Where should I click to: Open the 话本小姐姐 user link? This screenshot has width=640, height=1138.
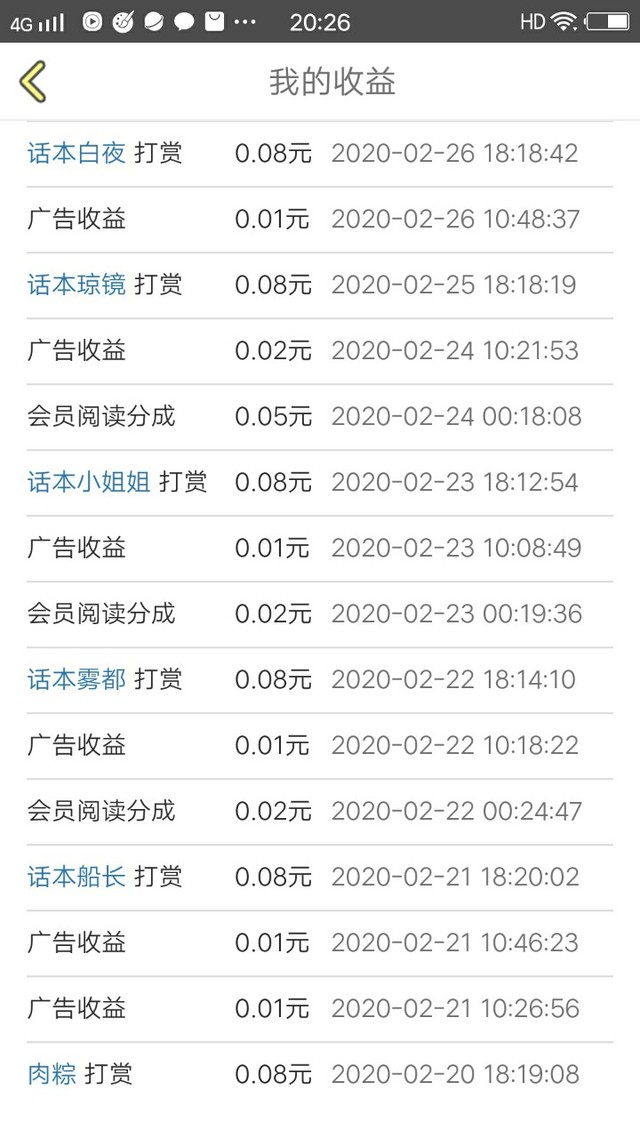tap(89, 482)
